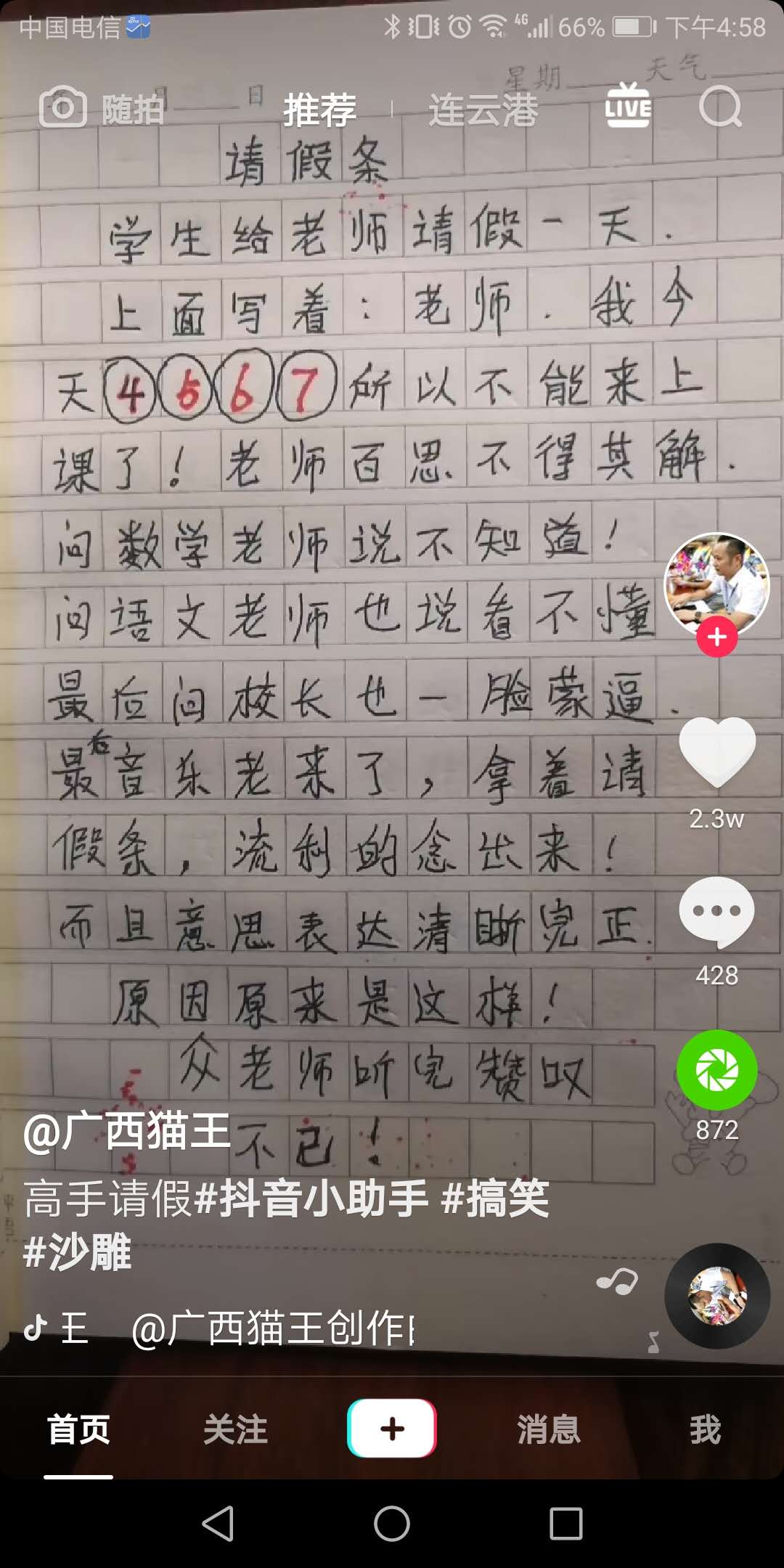
Task: Open the spinning music disc
Action: [x=717, y=1297]
